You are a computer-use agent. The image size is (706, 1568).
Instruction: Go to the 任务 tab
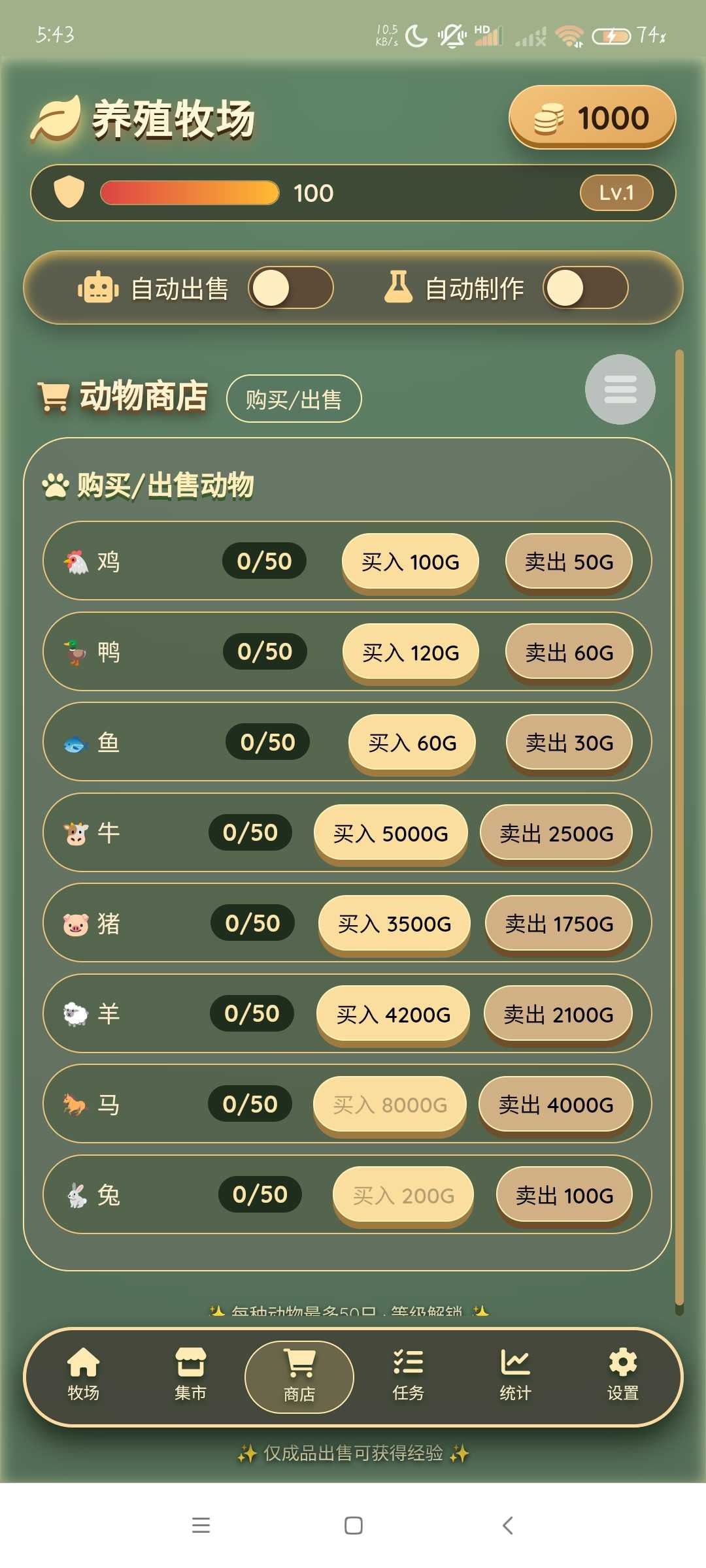pos(408,1376)
